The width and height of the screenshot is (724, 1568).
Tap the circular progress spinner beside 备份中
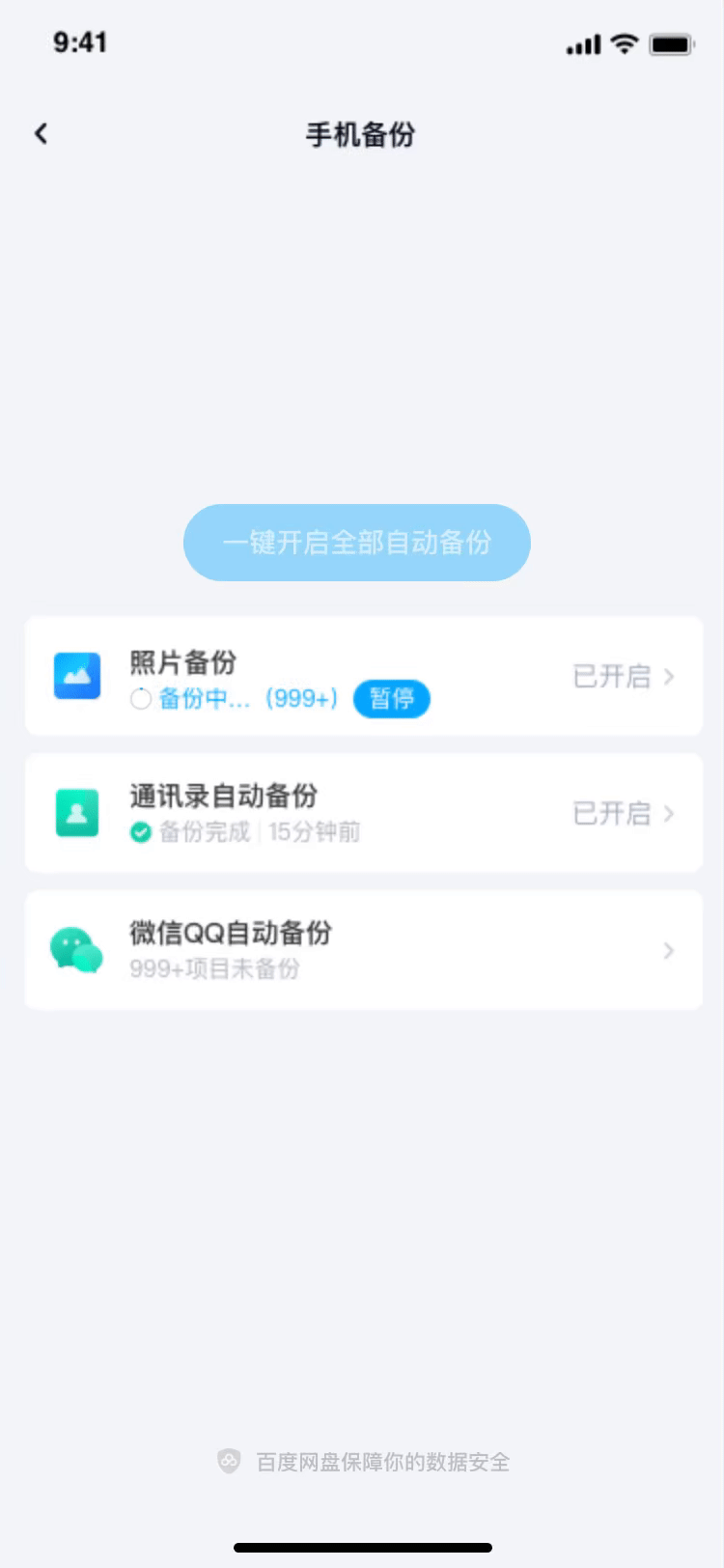point(139,699)
